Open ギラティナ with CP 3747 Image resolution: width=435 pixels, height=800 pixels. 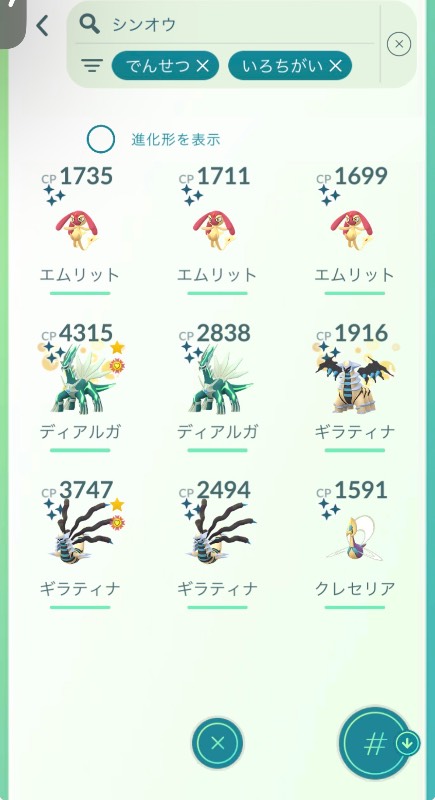[80, 545]
